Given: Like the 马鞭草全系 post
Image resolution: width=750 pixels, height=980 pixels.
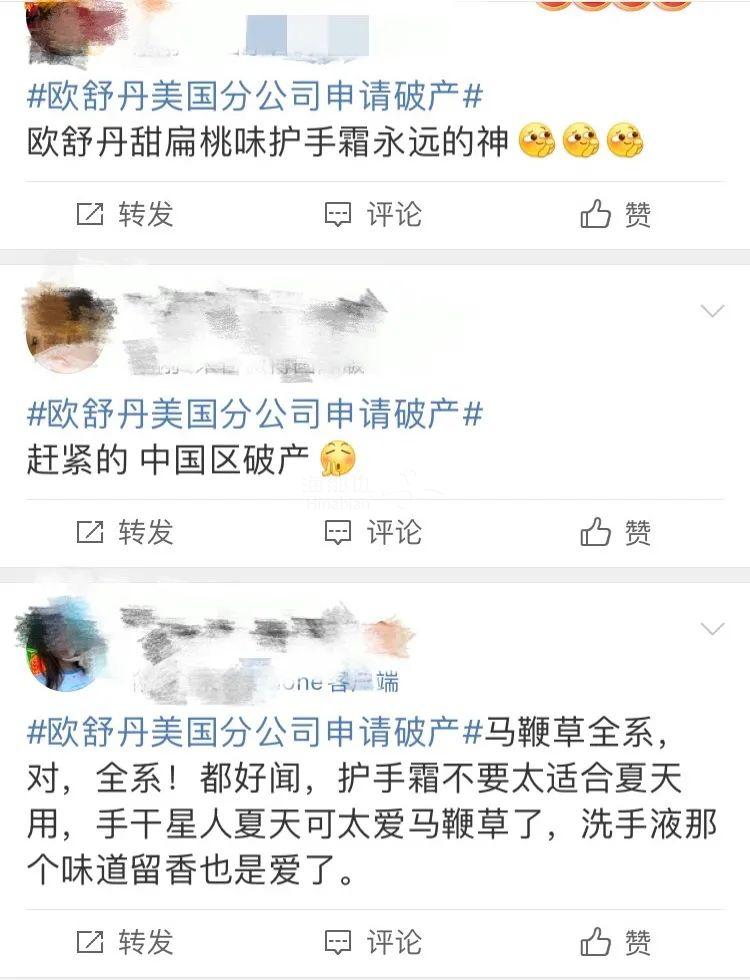Looking at the screenshot, I should point(616,941).
